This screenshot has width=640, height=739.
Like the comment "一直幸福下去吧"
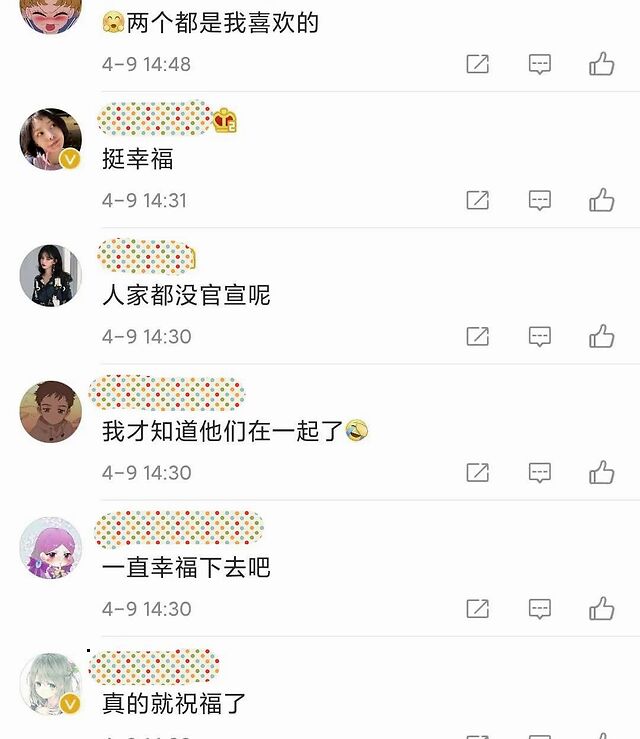(601, 608)
